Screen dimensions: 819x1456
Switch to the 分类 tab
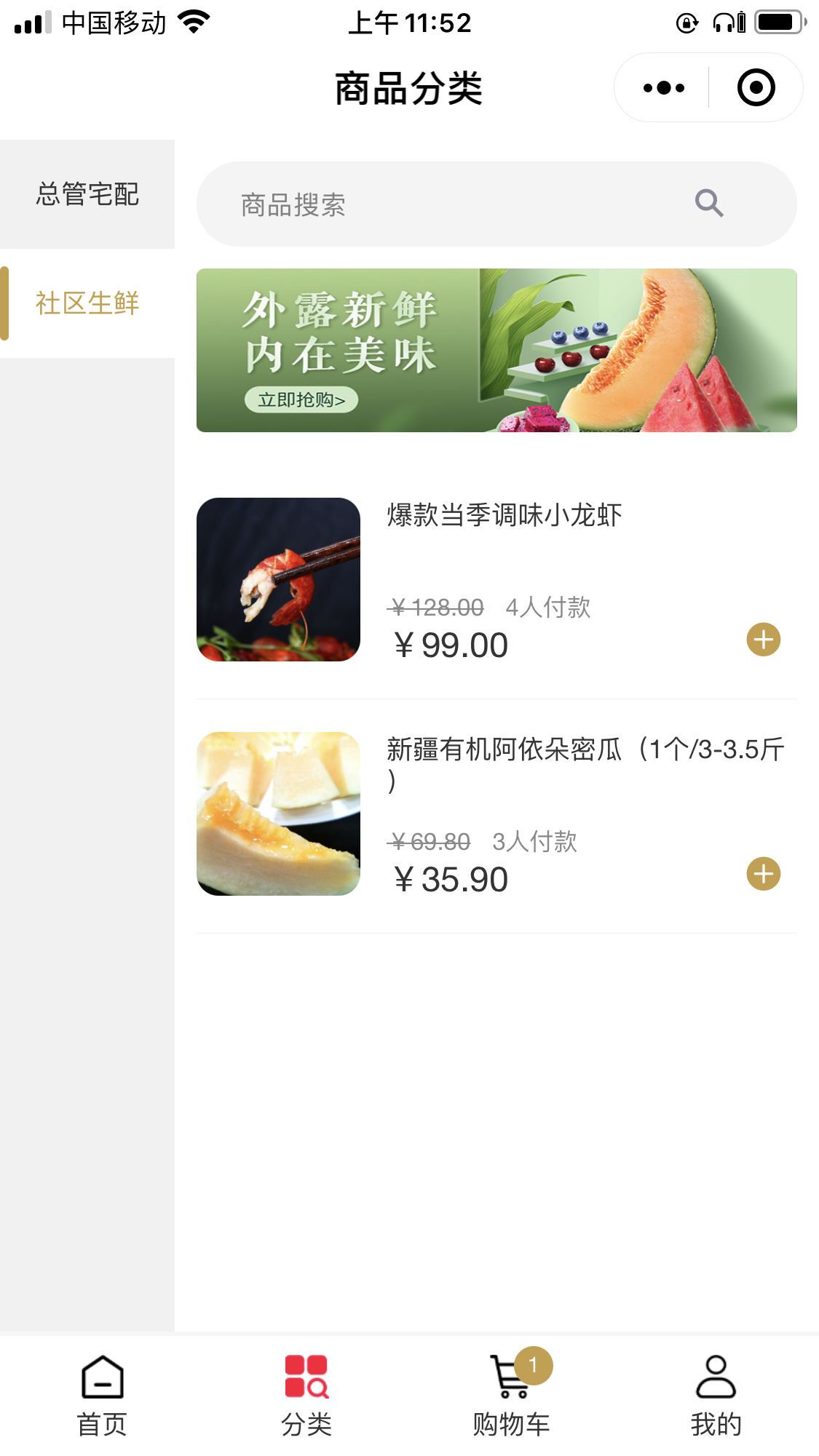click(306, 1396)
